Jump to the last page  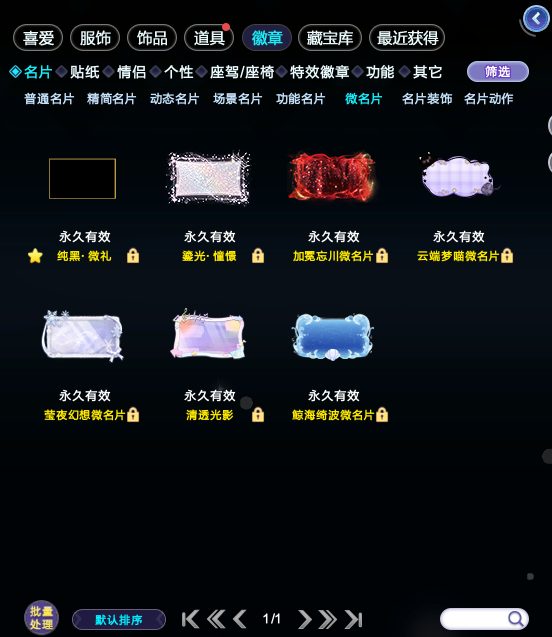click(353, 619)
